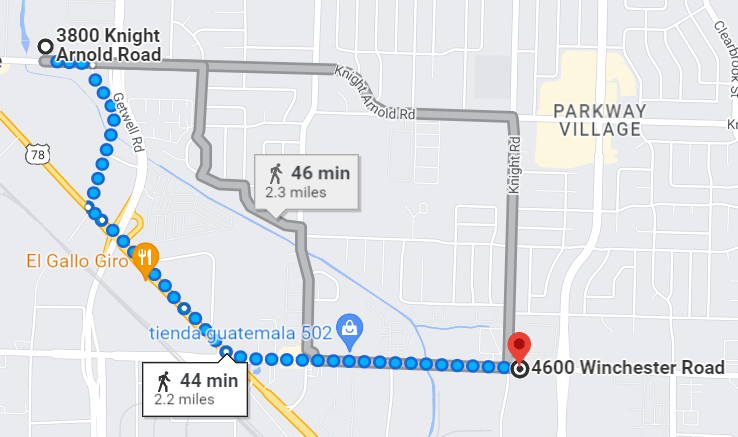The image size is (738, 437).
Task: Tap the 44 min route label
Action: point(196,388)
